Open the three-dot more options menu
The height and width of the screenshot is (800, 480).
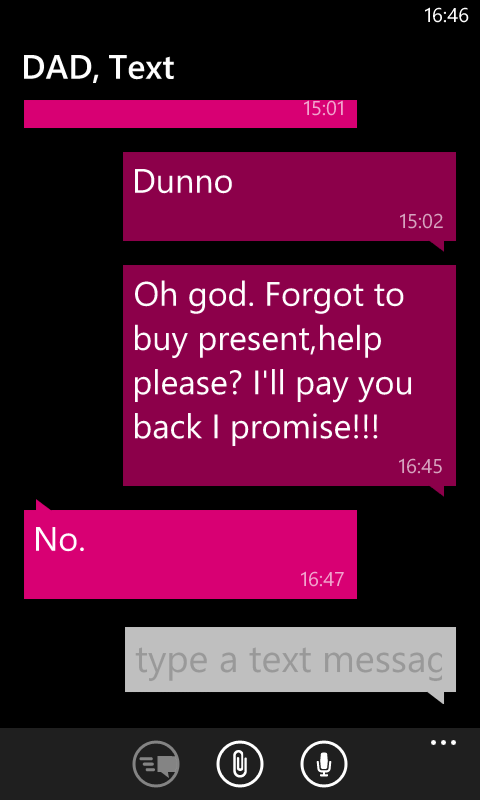(x=443, y=743)
